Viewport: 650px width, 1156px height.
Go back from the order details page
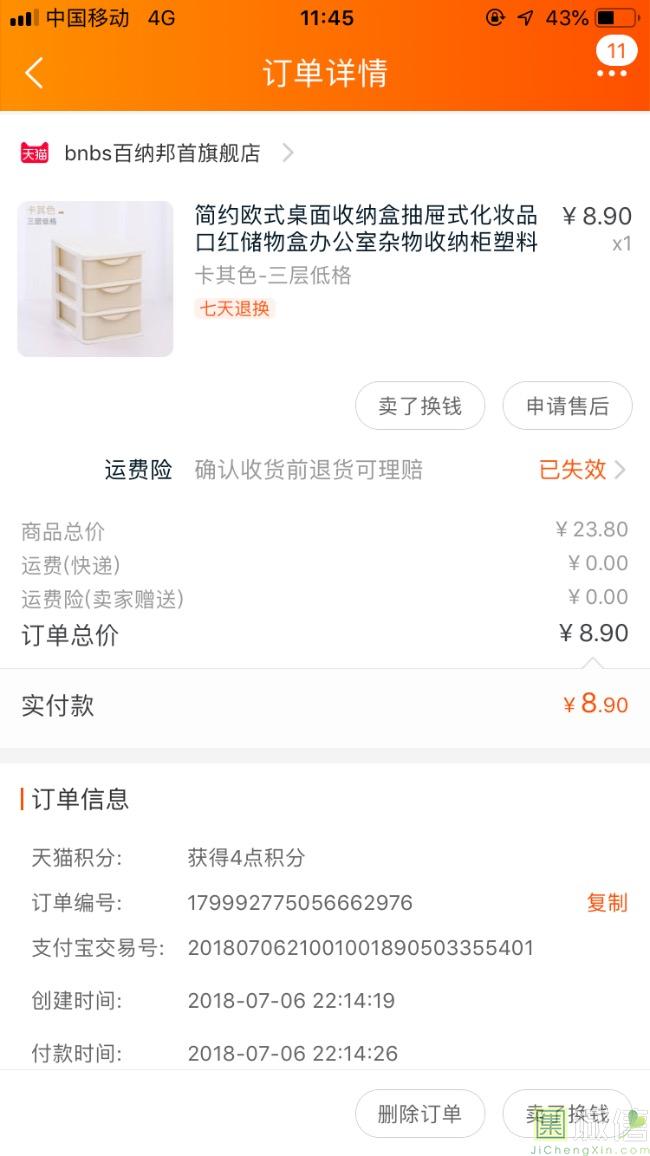(35, 73)
